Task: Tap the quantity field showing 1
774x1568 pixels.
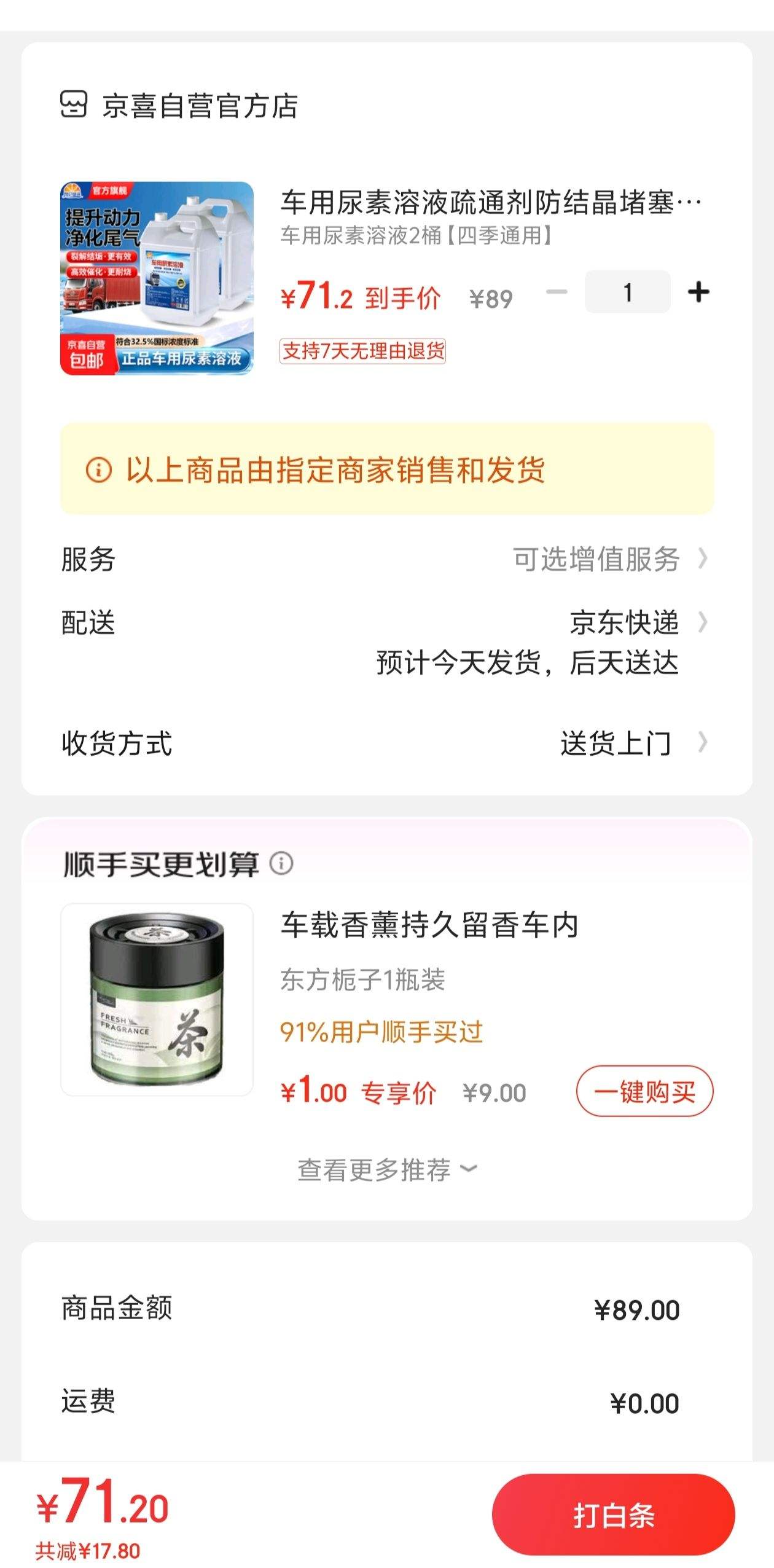Action: tap(627, 292)
